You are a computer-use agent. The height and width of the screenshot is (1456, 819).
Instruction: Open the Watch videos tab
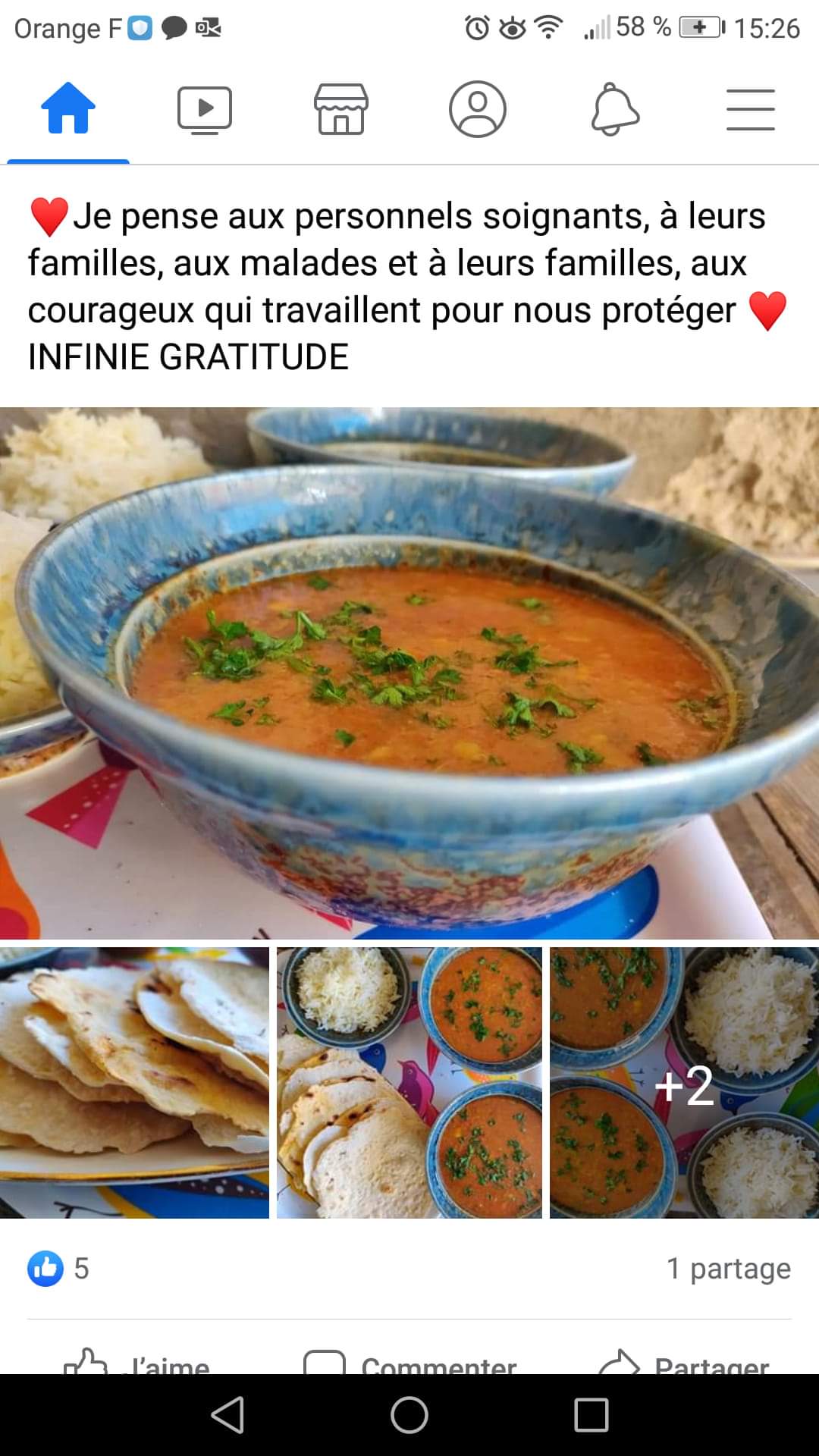click(205, 109)
